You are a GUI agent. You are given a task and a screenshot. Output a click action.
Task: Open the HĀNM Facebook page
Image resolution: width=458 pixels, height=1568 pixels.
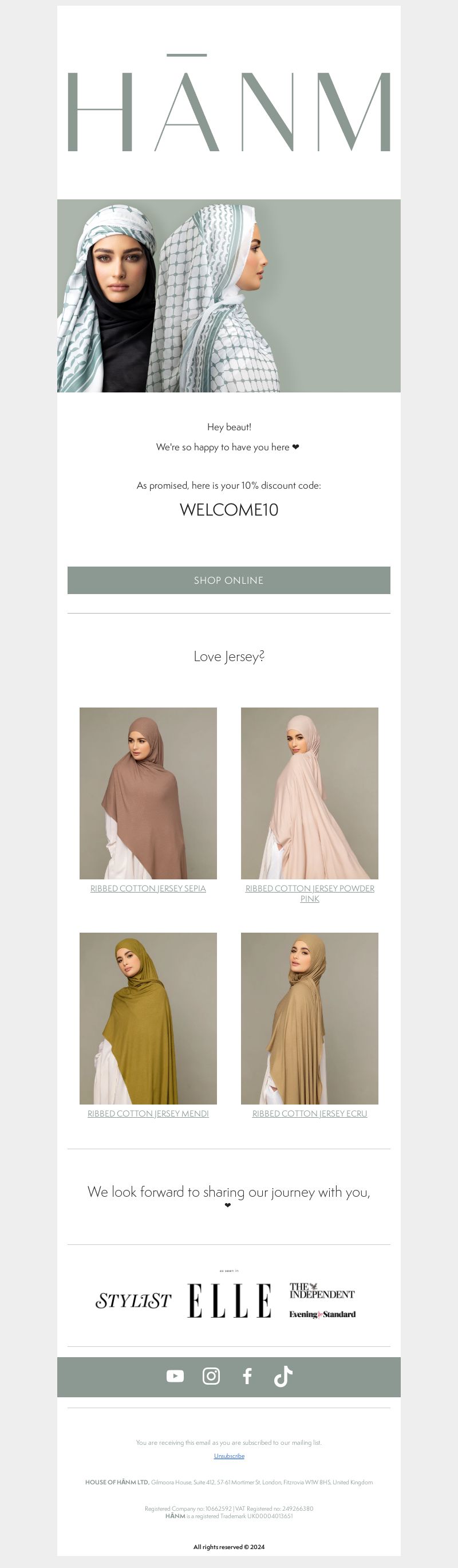tap(247, 1376)
